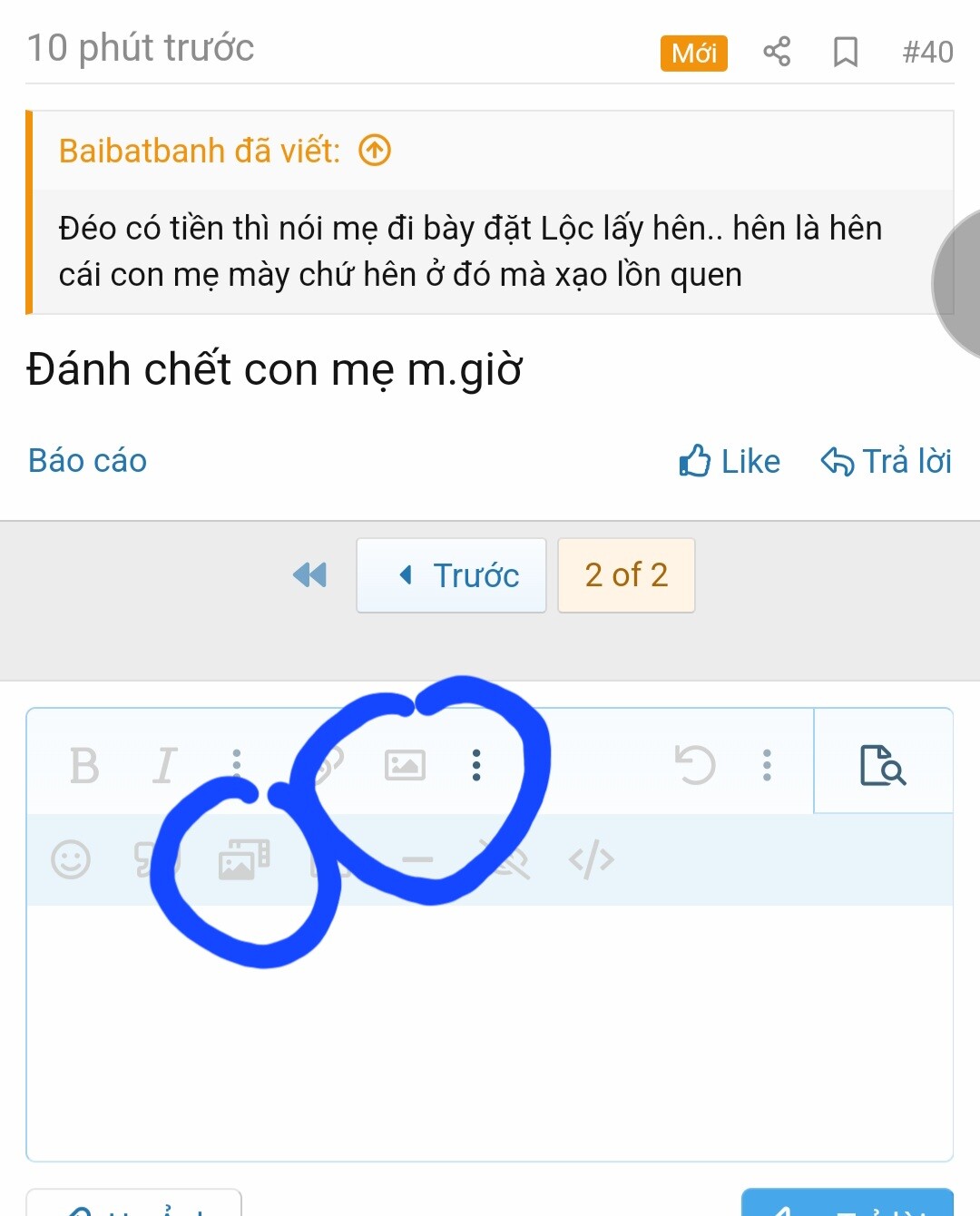980x1216 pixels.
Task: Enable italic formatting in editor
Action: pyautogui.click(x=164, y=765)
